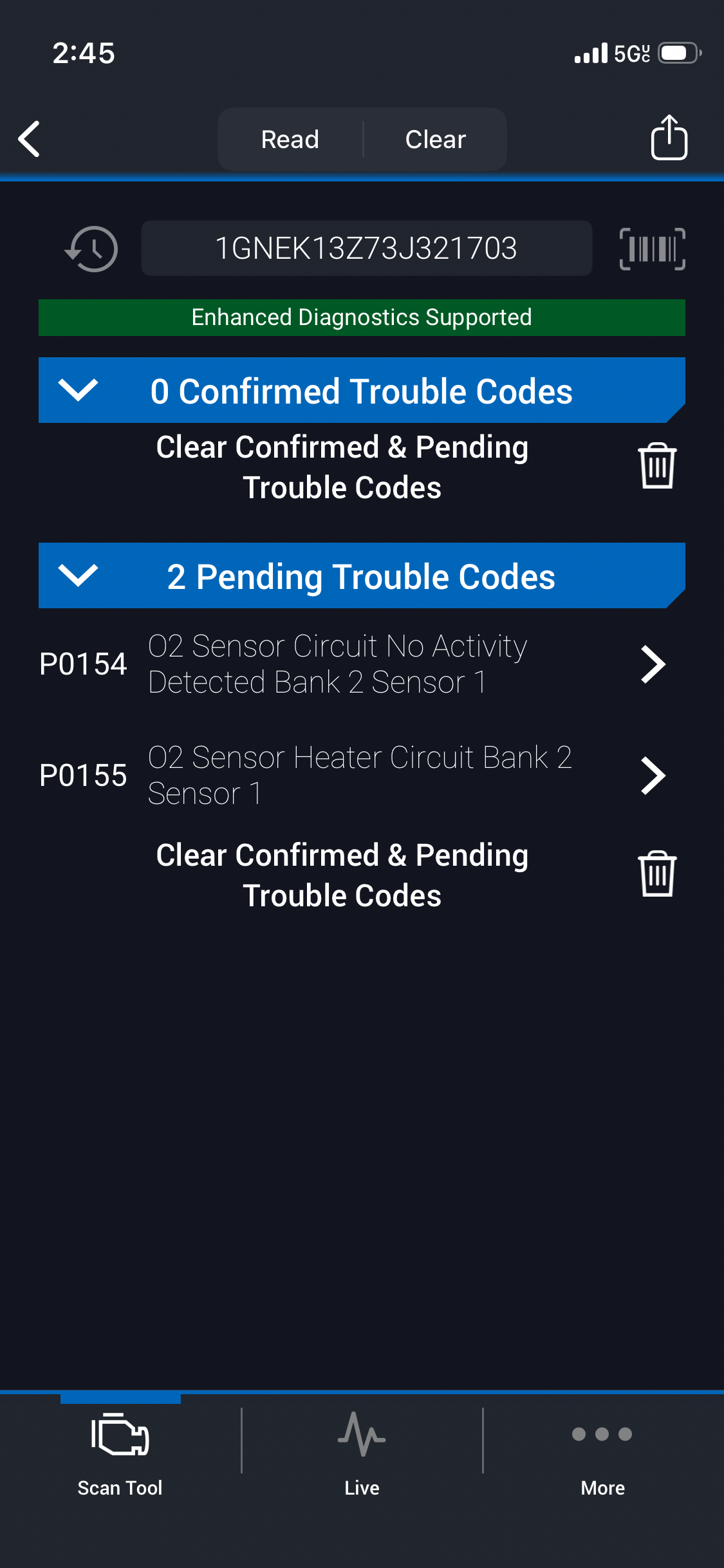This screenshot has height=1568, width=724.
Task: Edit the VIN number field
Action: point(366,248)
